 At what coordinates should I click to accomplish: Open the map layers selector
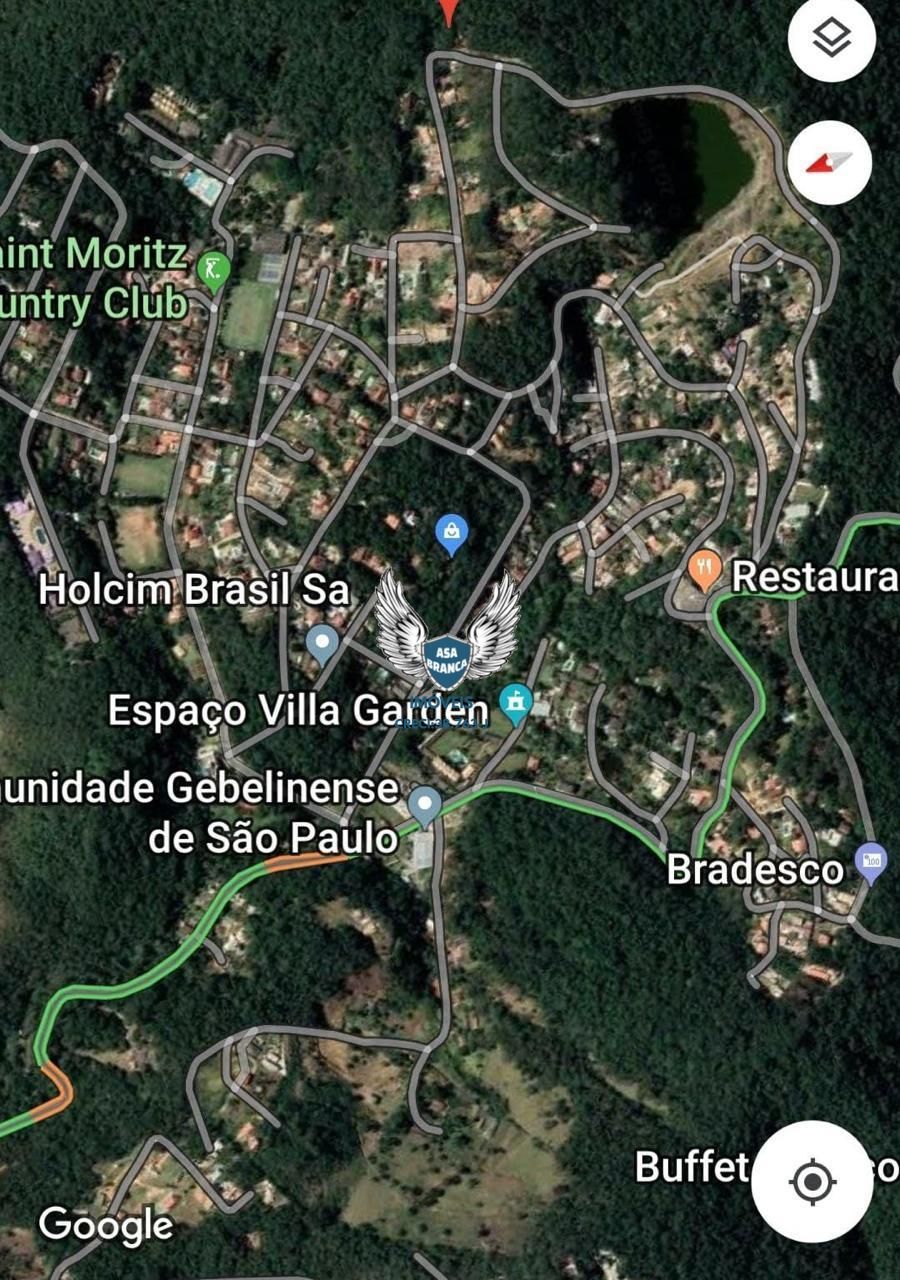pyautogui.click(x=831, y=38)
